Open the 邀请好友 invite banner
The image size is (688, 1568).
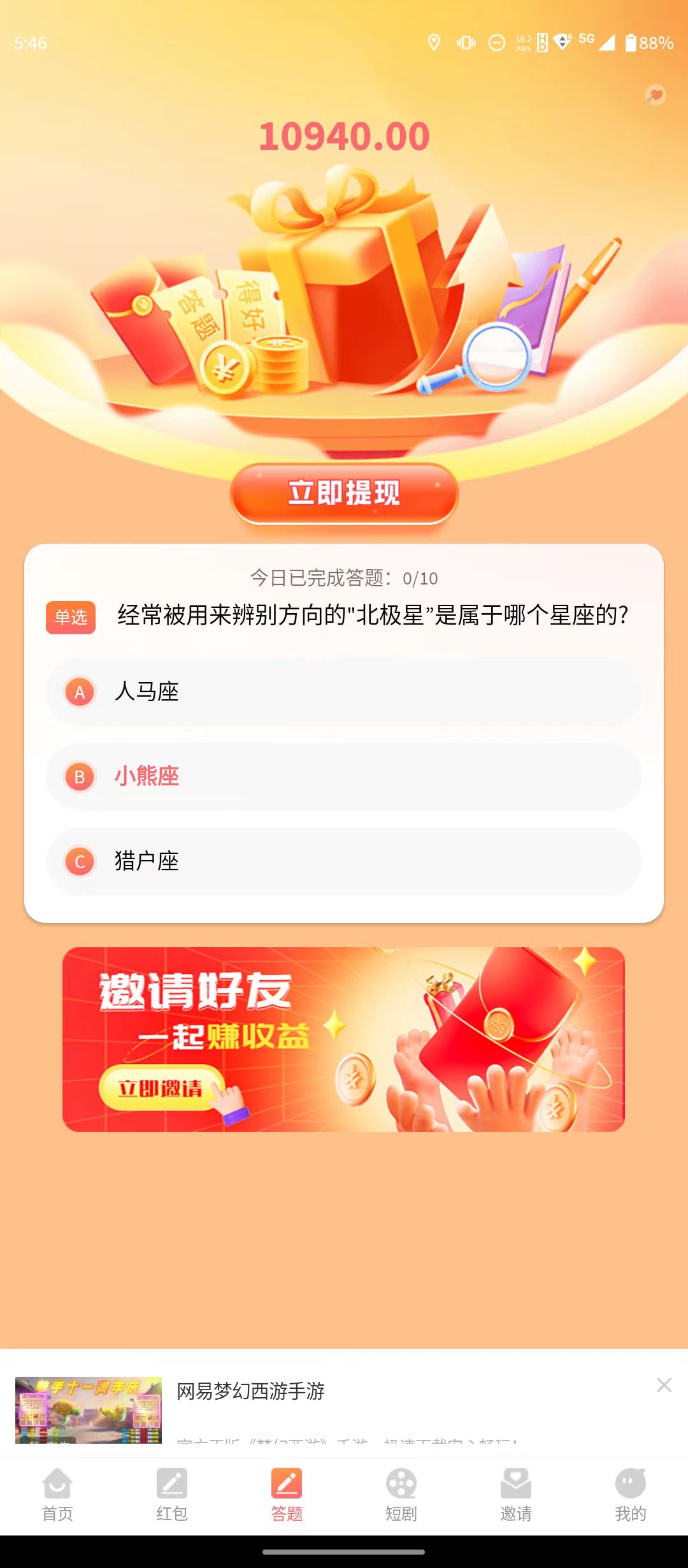coord(343,1040)
